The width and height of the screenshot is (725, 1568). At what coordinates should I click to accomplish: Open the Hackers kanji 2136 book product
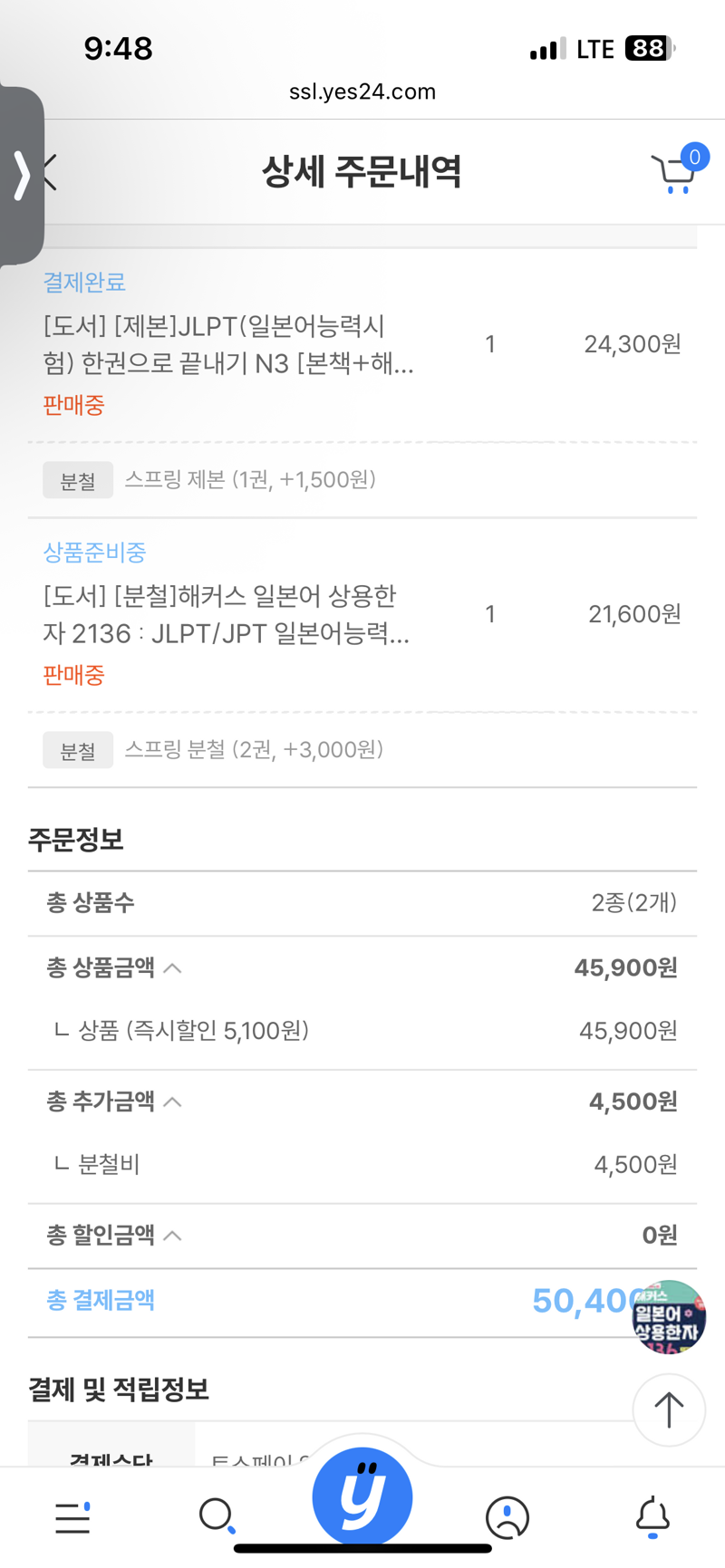click(x=227, y=615)
